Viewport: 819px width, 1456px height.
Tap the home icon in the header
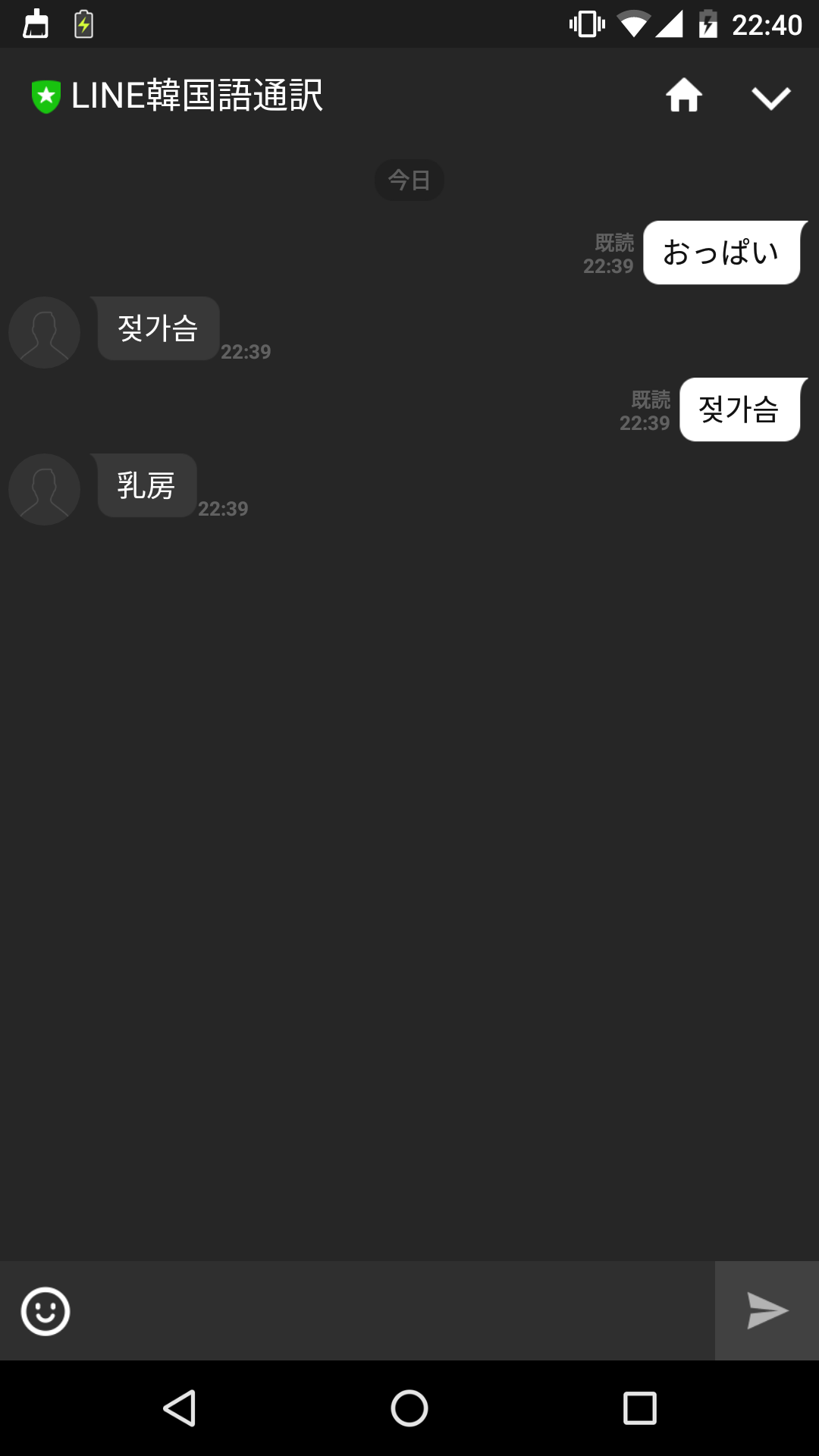[683, 96]
